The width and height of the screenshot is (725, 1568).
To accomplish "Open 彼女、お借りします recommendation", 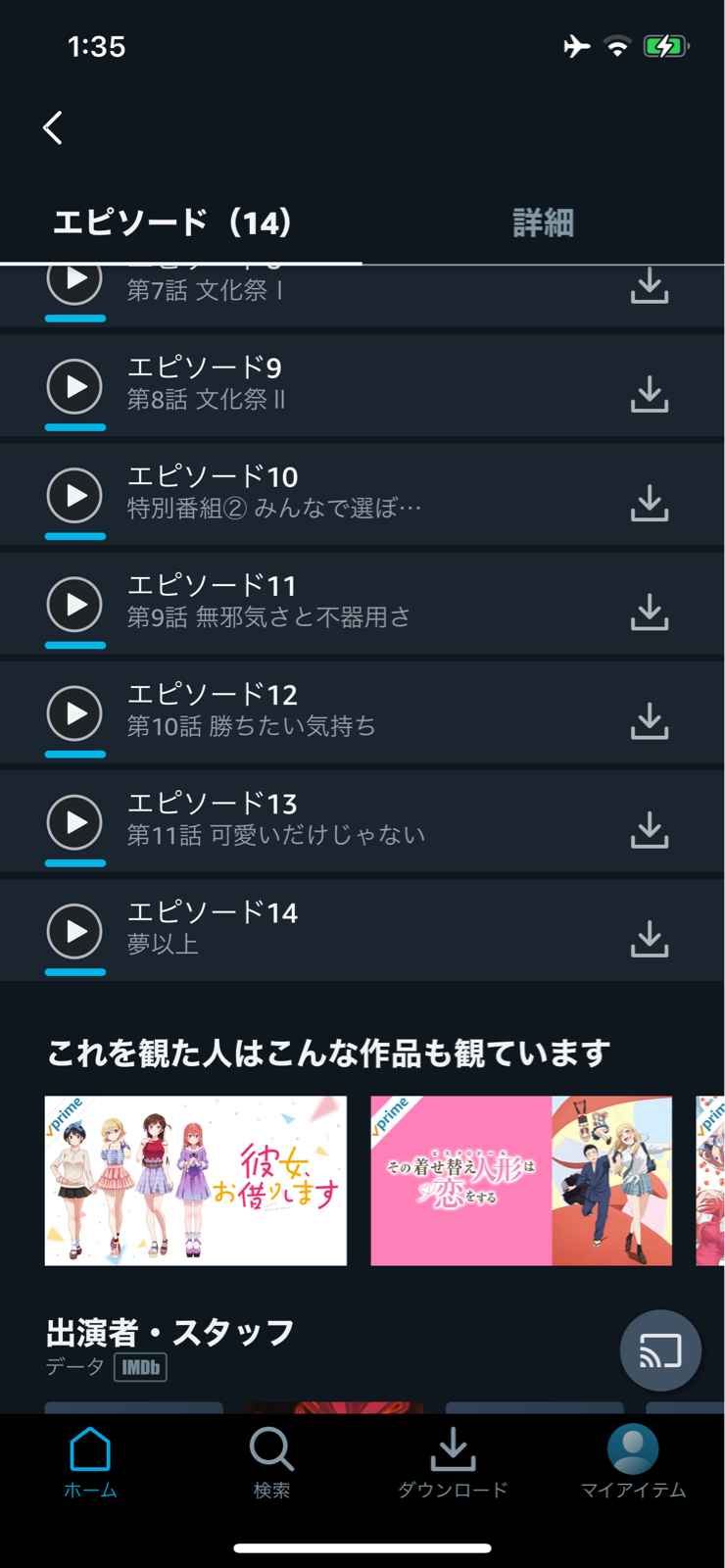I will click(x=196, y=1181).
